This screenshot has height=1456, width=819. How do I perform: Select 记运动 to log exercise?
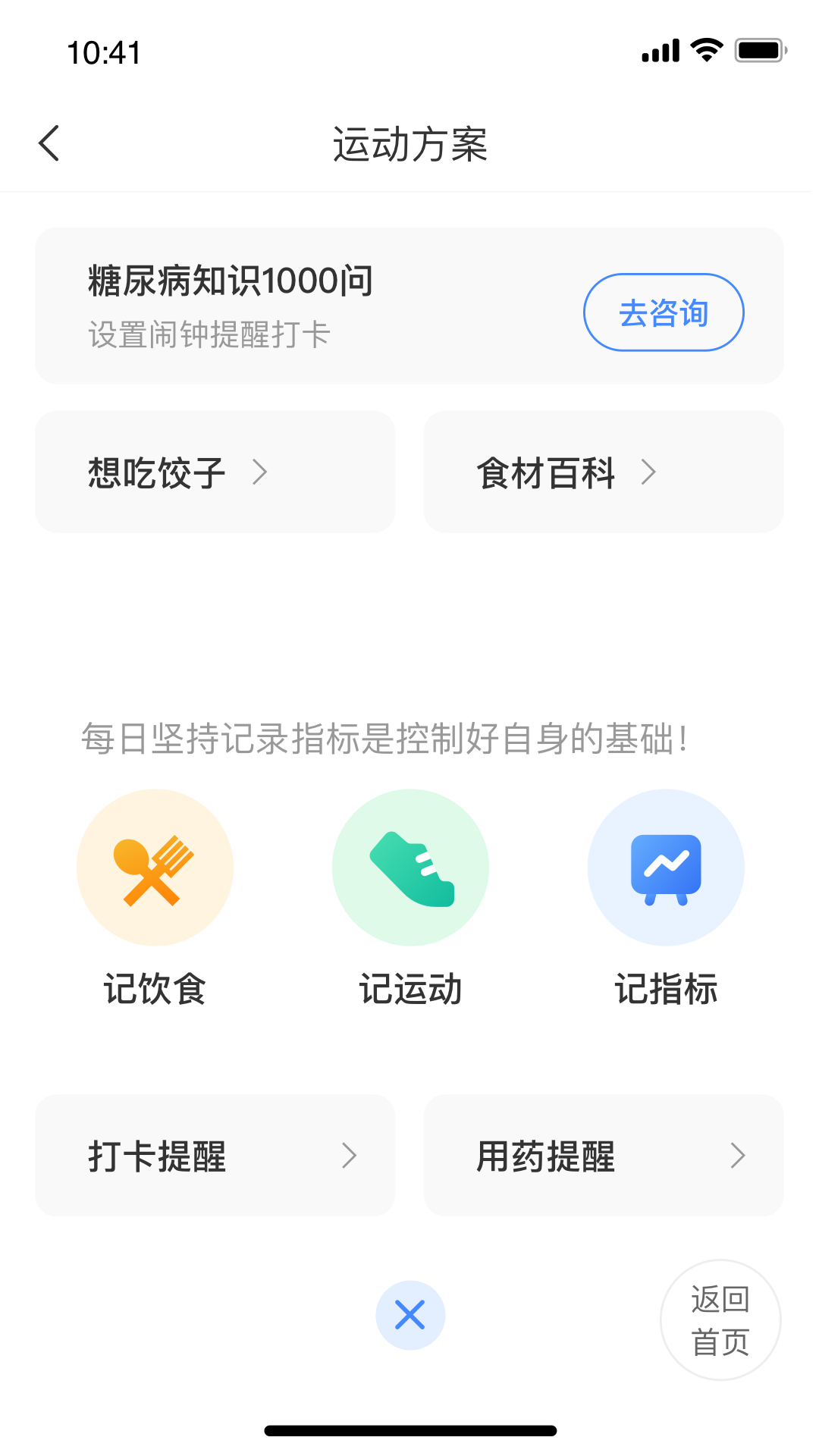click(x=410, y=868)
